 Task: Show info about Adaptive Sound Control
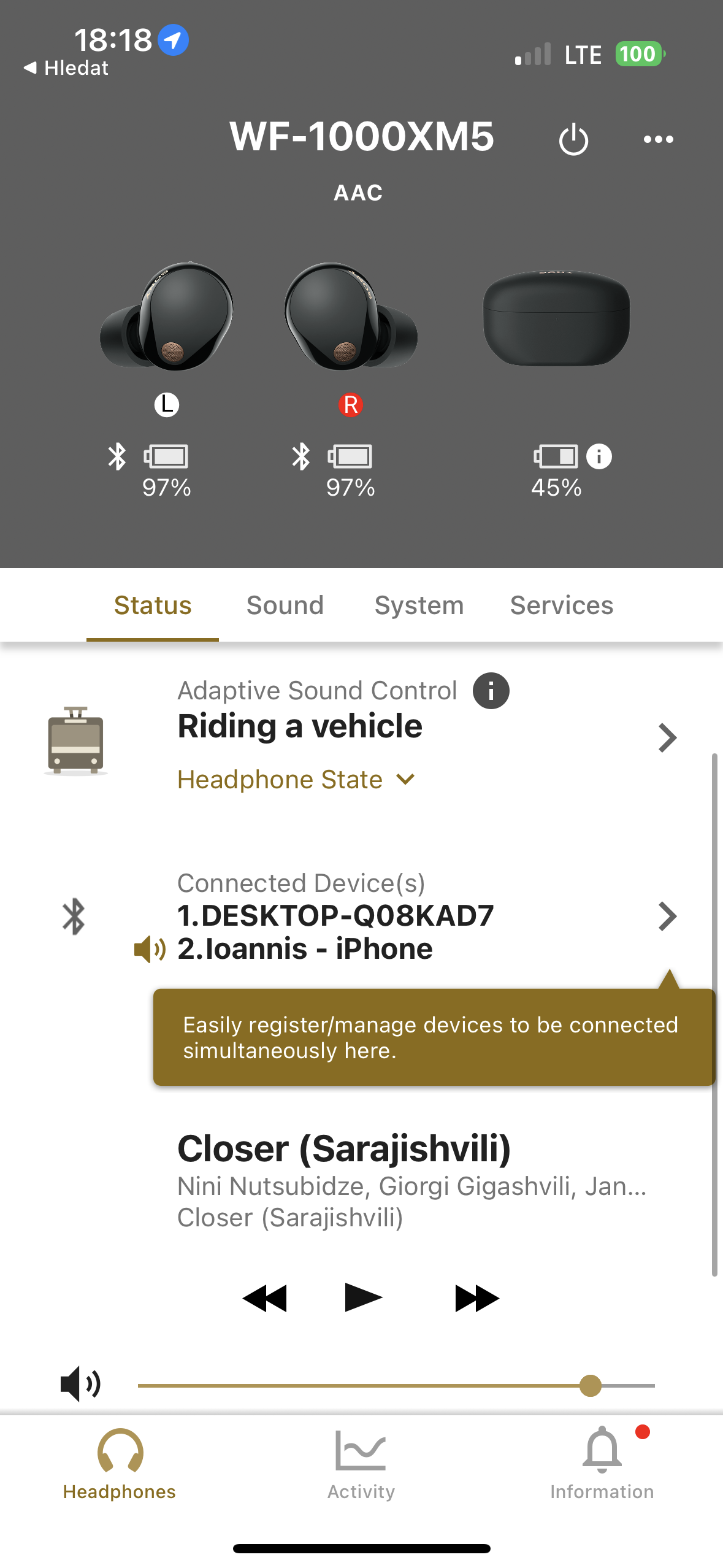[x=491, y=691]
